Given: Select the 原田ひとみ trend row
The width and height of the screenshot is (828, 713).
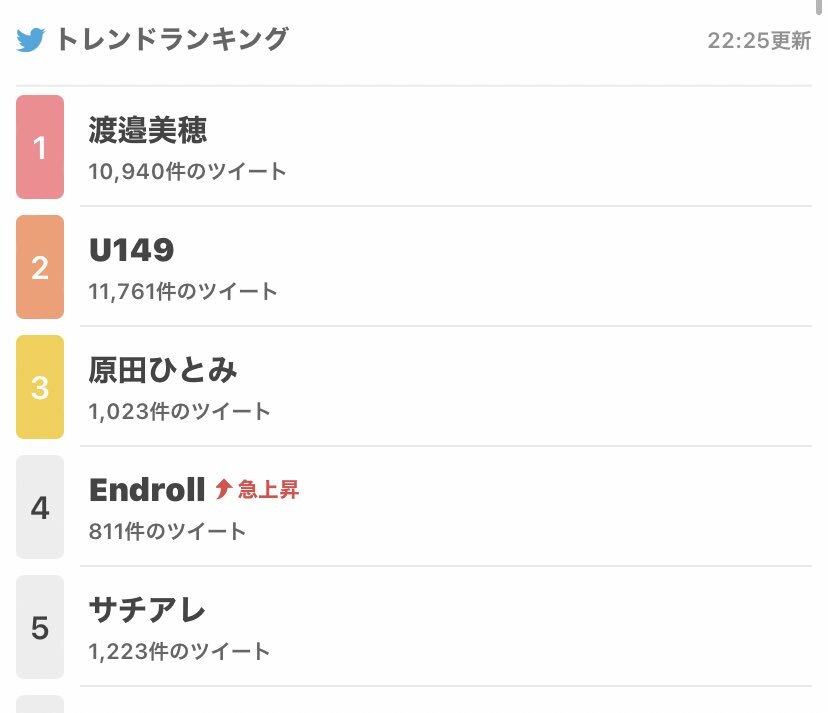Looking at the screenshot, I should 163,371.
